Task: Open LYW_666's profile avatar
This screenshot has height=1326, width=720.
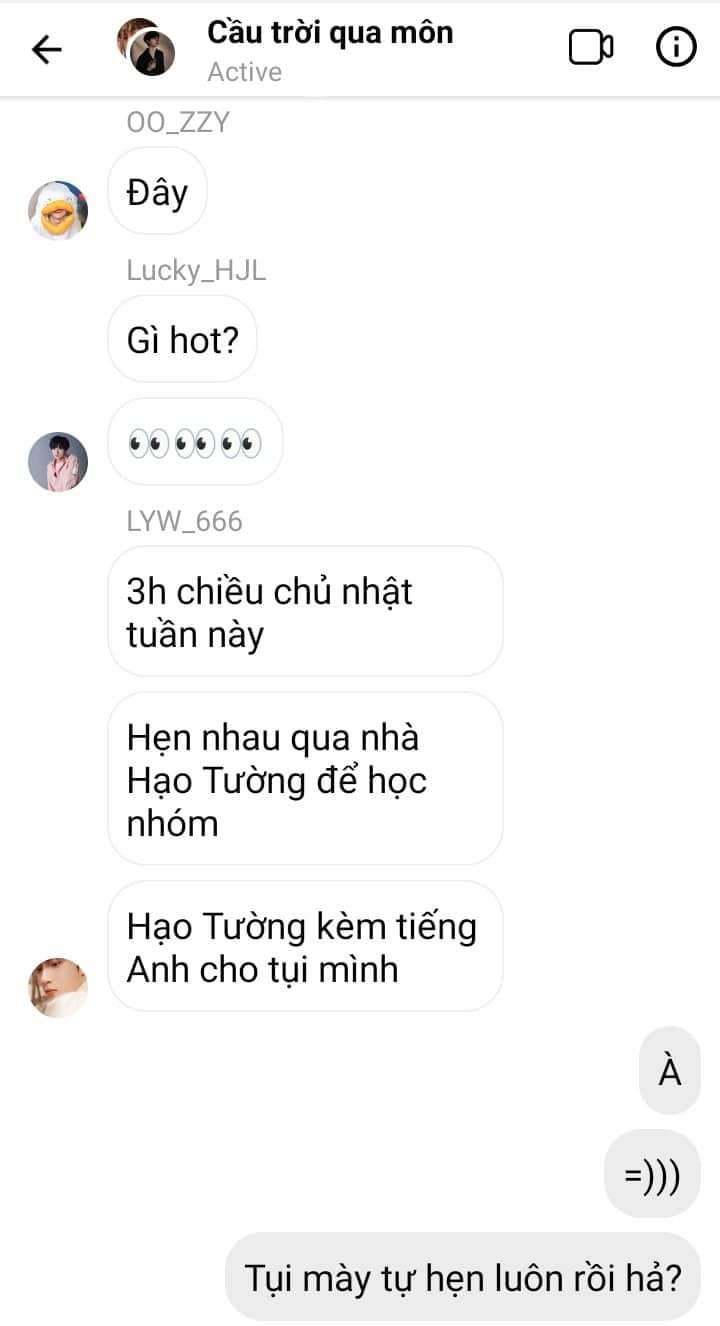Action: [x=58, y=986]
